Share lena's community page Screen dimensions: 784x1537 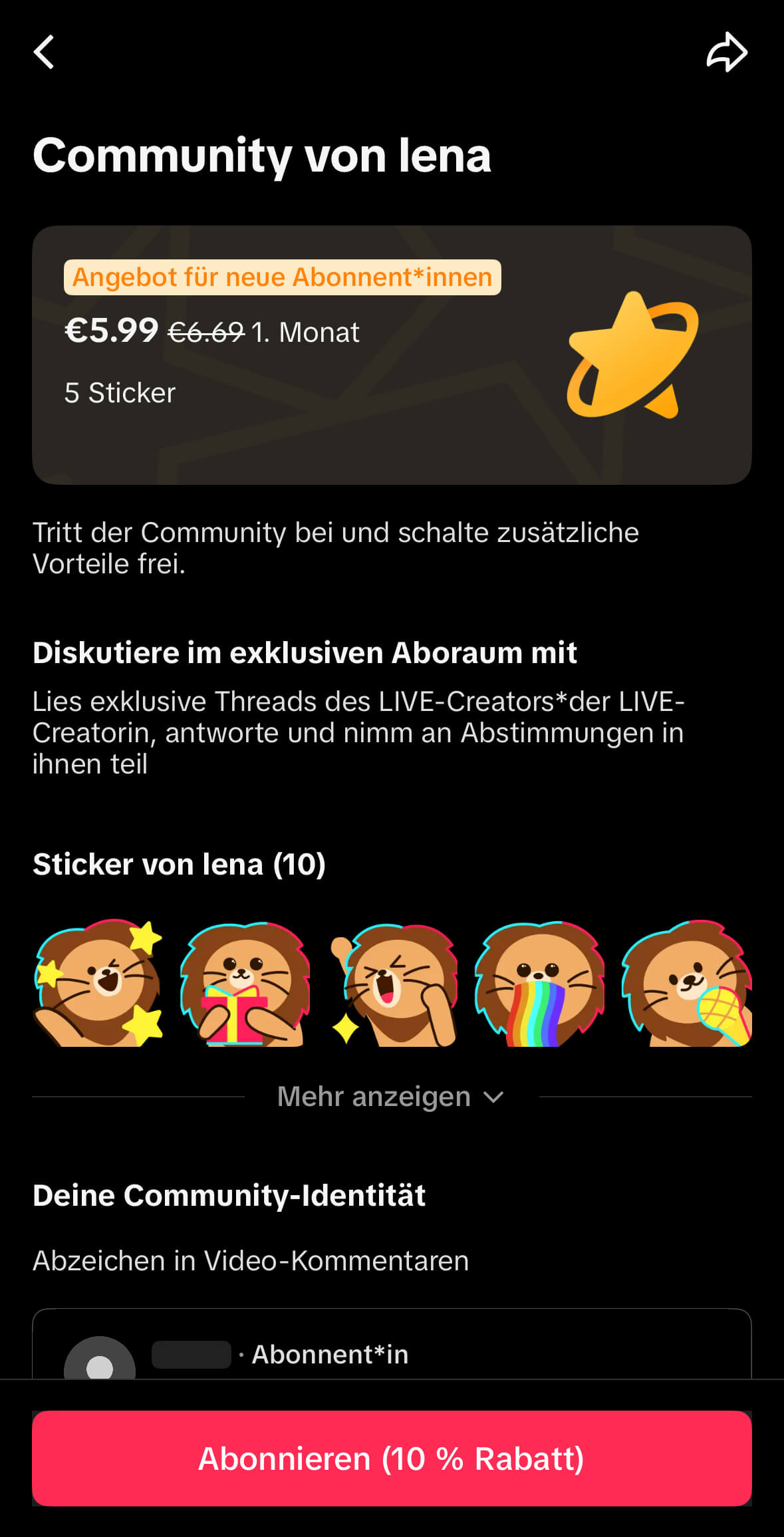coord(727,52)
